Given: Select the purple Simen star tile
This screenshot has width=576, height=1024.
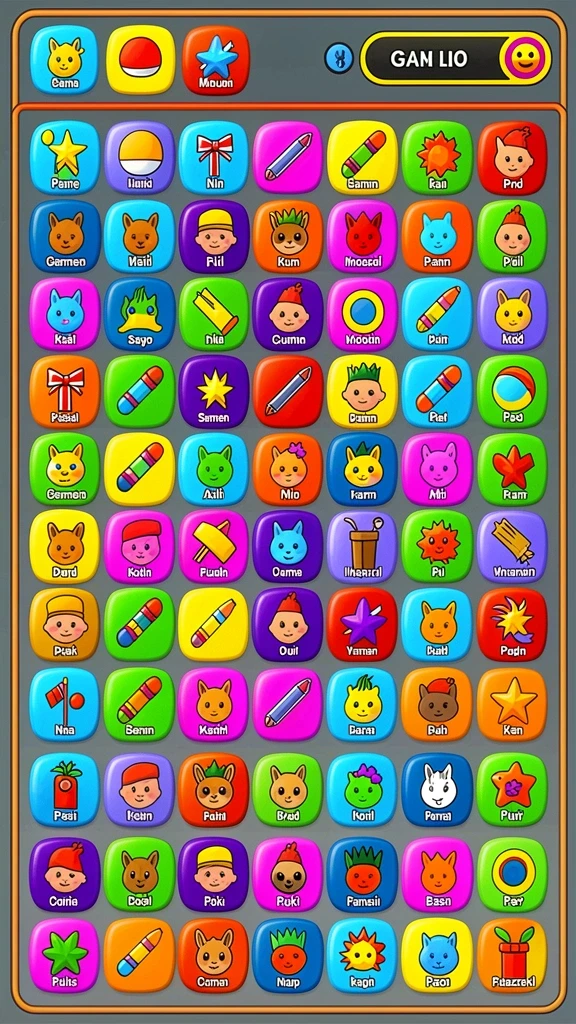Looking at the screenshot, I should coord(214,392).
